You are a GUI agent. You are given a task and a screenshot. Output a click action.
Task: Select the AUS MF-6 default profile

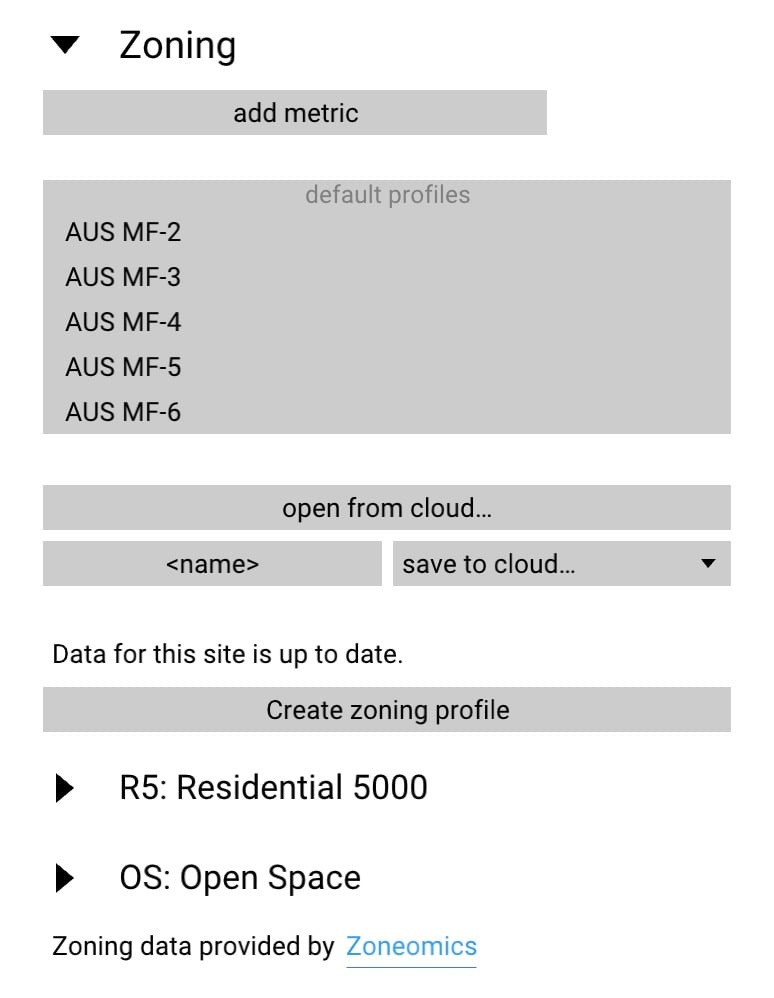(122, 412)
